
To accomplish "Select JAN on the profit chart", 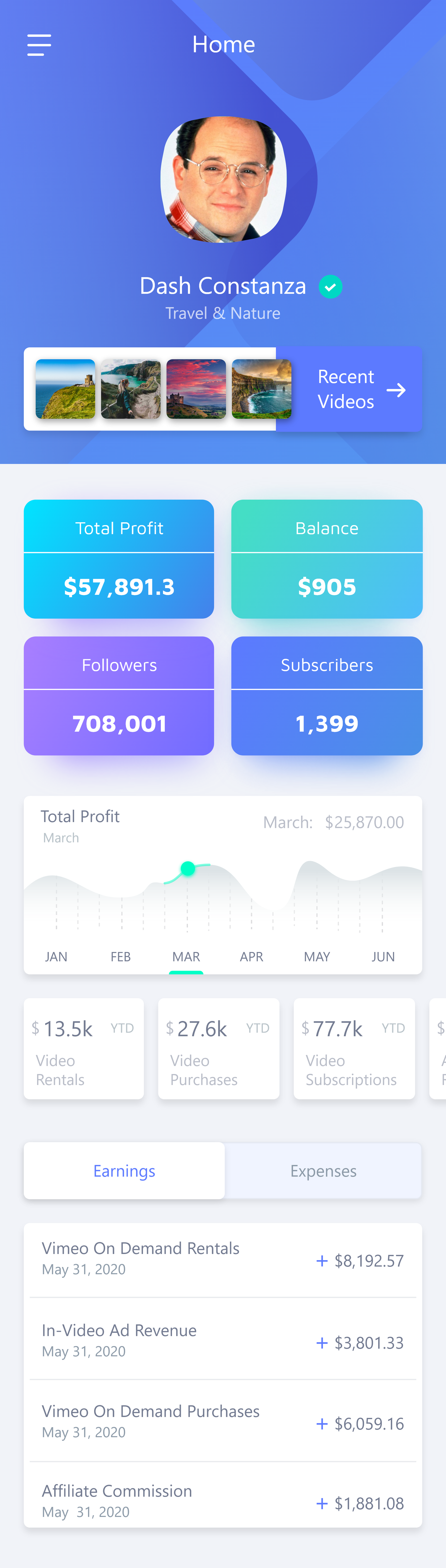I will coord(56,956).
